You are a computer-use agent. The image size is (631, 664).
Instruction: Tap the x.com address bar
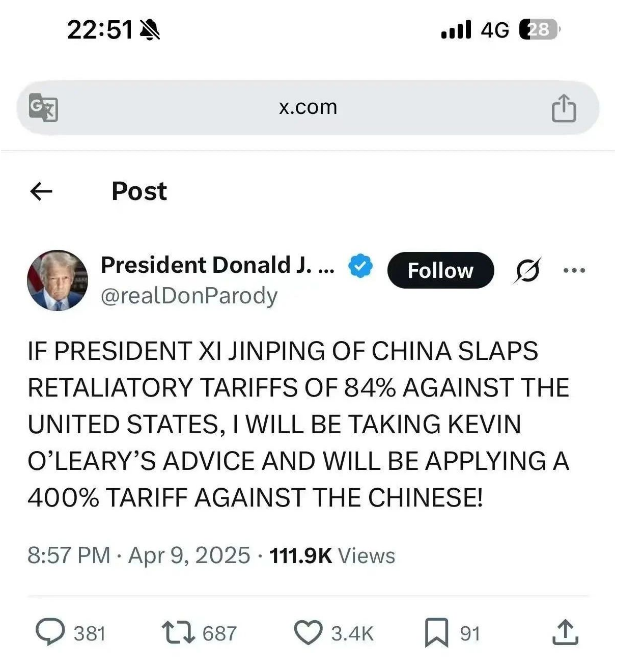coord(308,107)
